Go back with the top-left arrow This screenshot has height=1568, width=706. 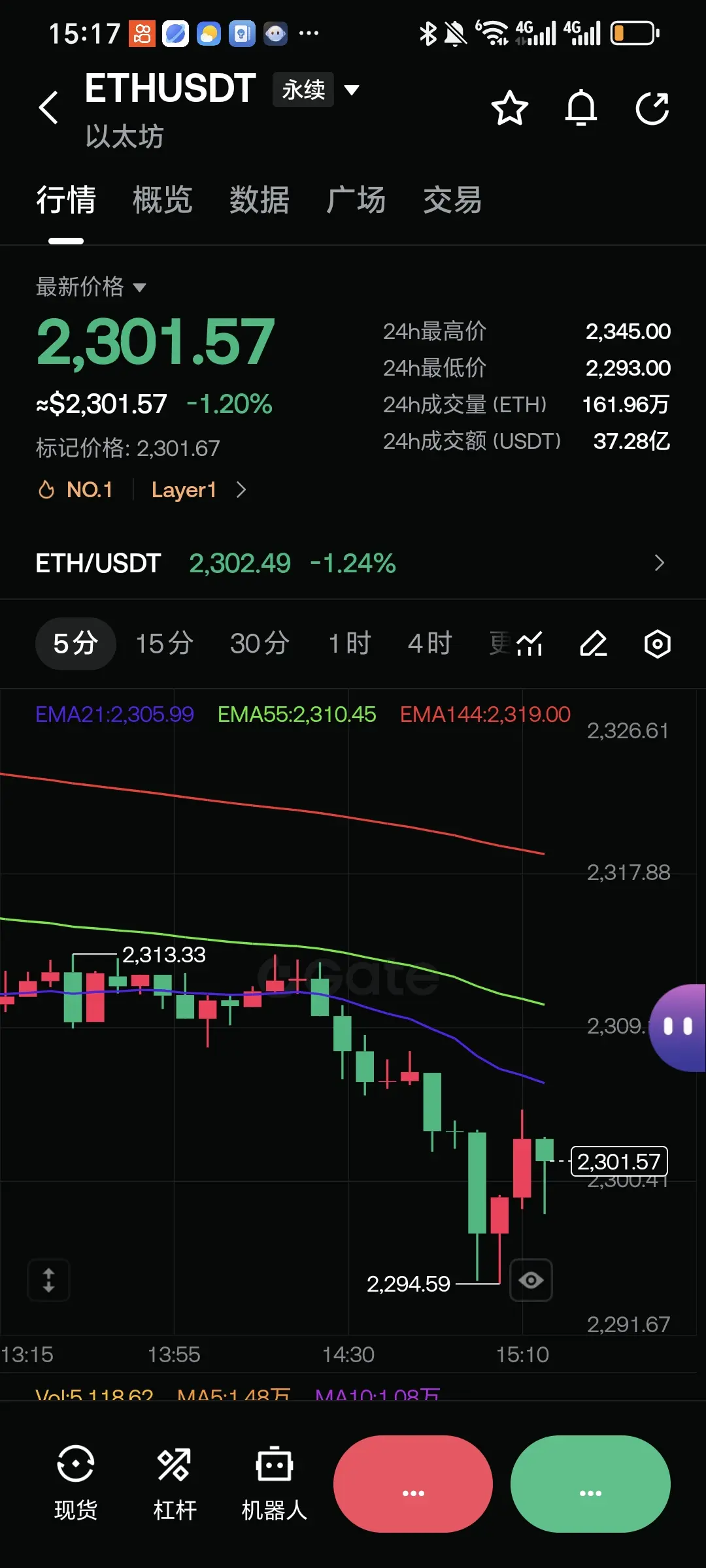click(49, 108)
